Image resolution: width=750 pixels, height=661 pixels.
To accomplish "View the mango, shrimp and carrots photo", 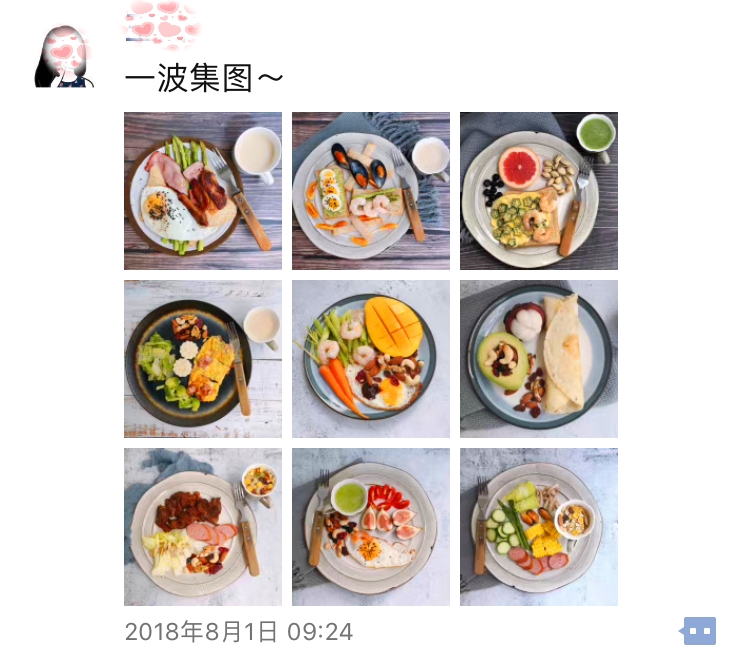I will coord(370,359).
